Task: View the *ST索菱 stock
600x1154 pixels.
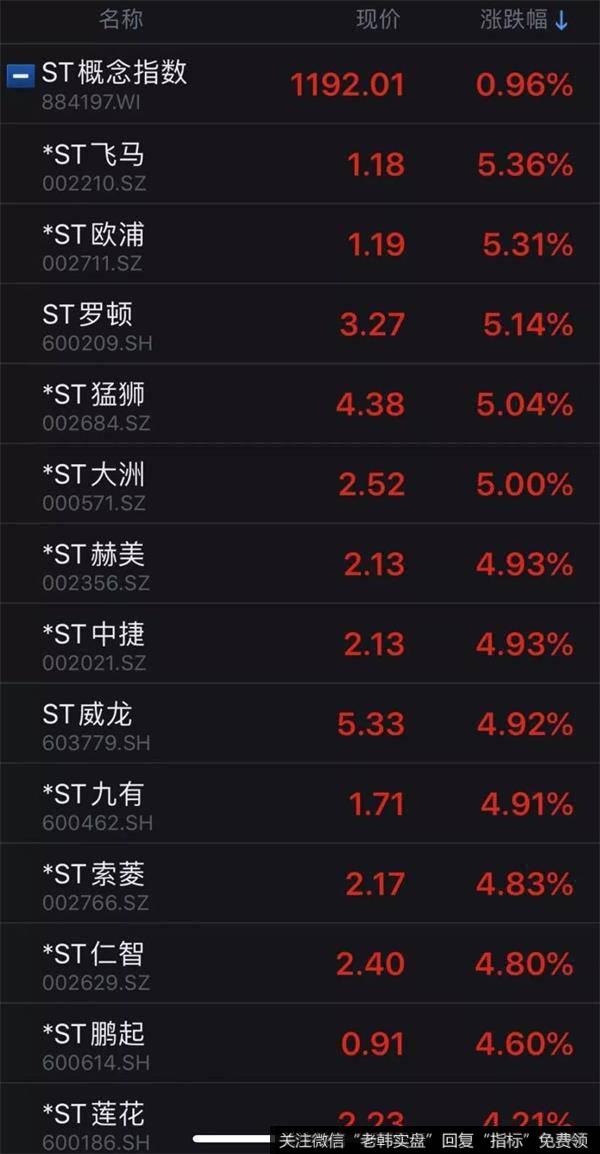Action: coord(300,883)
